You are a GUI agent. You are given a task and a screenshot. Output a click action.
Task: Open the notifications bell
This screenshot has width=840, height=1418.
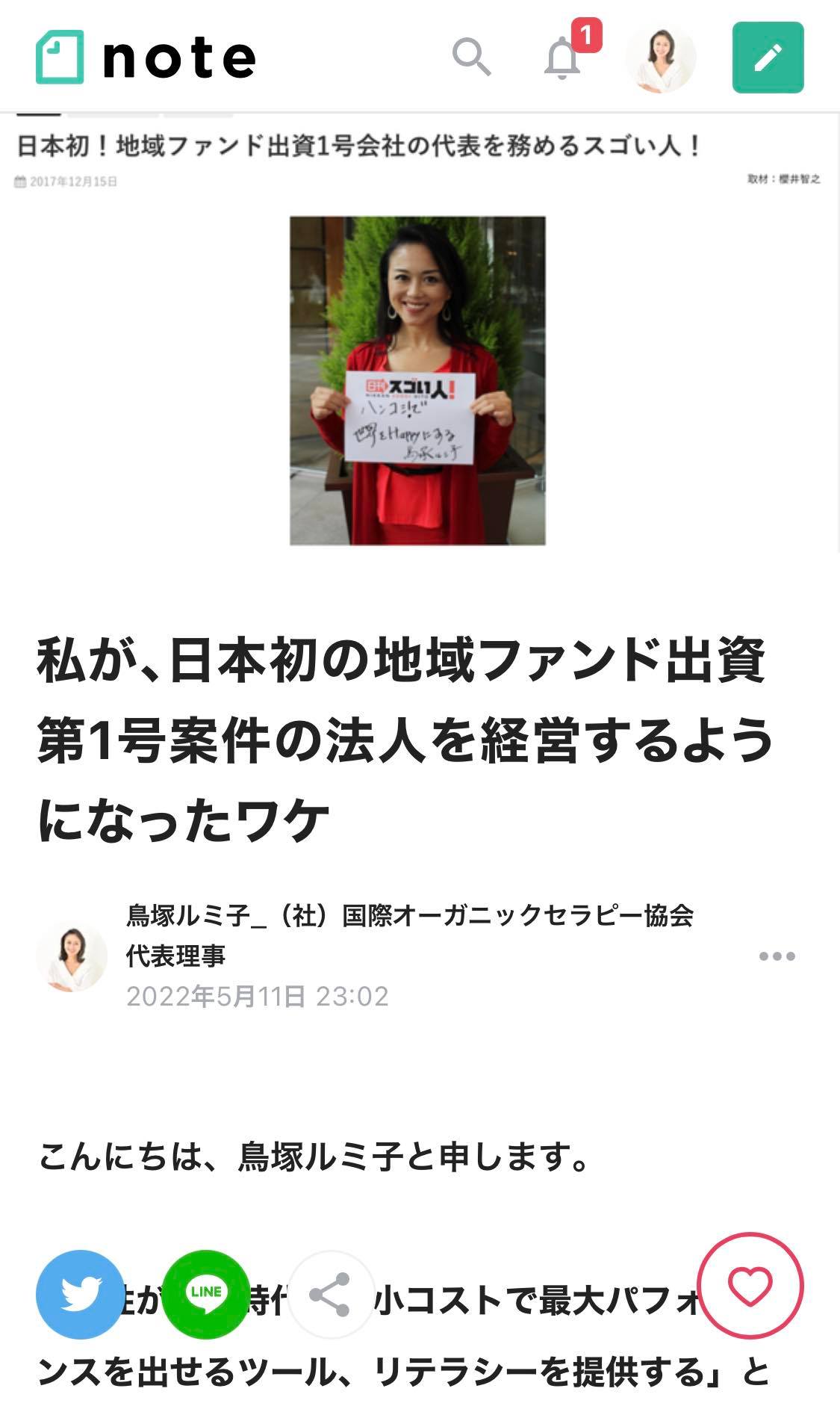pos(563,58)
